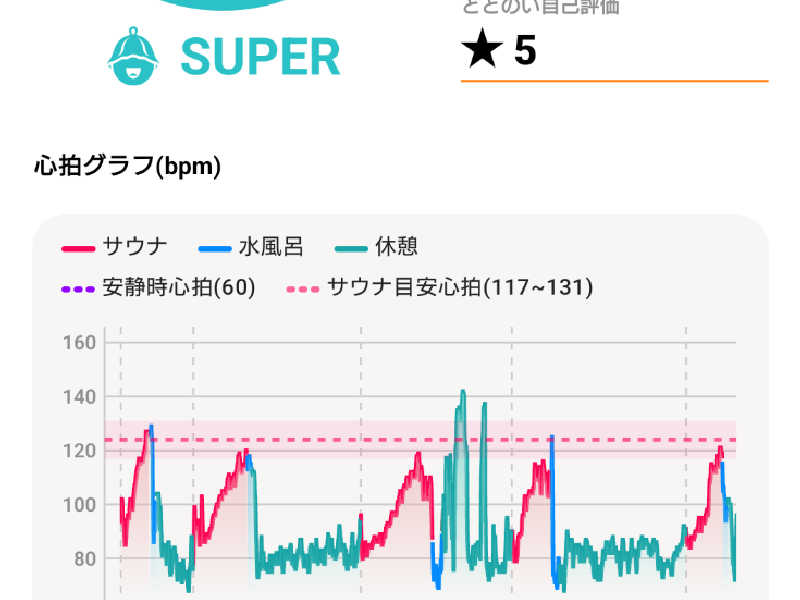This screenshot has height=600, width=800.
Task: Open the ★5 self-rating field
Action: click(612, 52)
